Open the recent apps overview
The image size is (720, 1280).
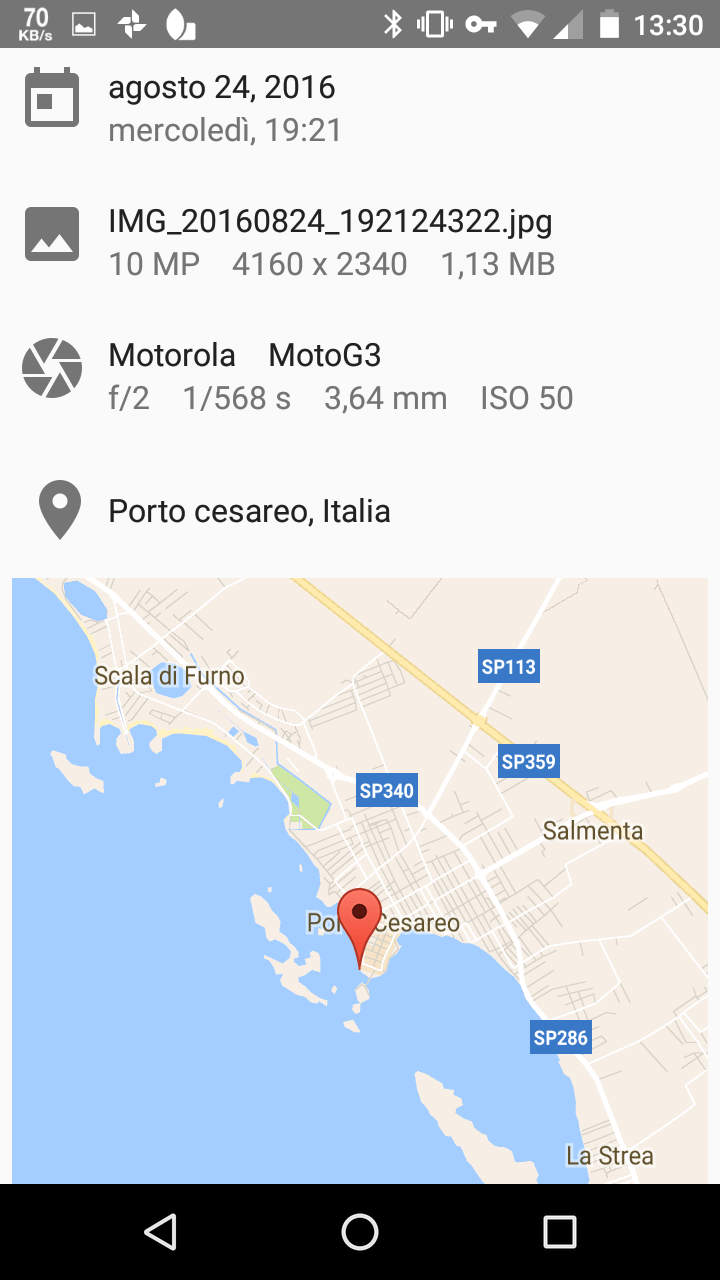pyautogui.click(x=559, y=1232)
